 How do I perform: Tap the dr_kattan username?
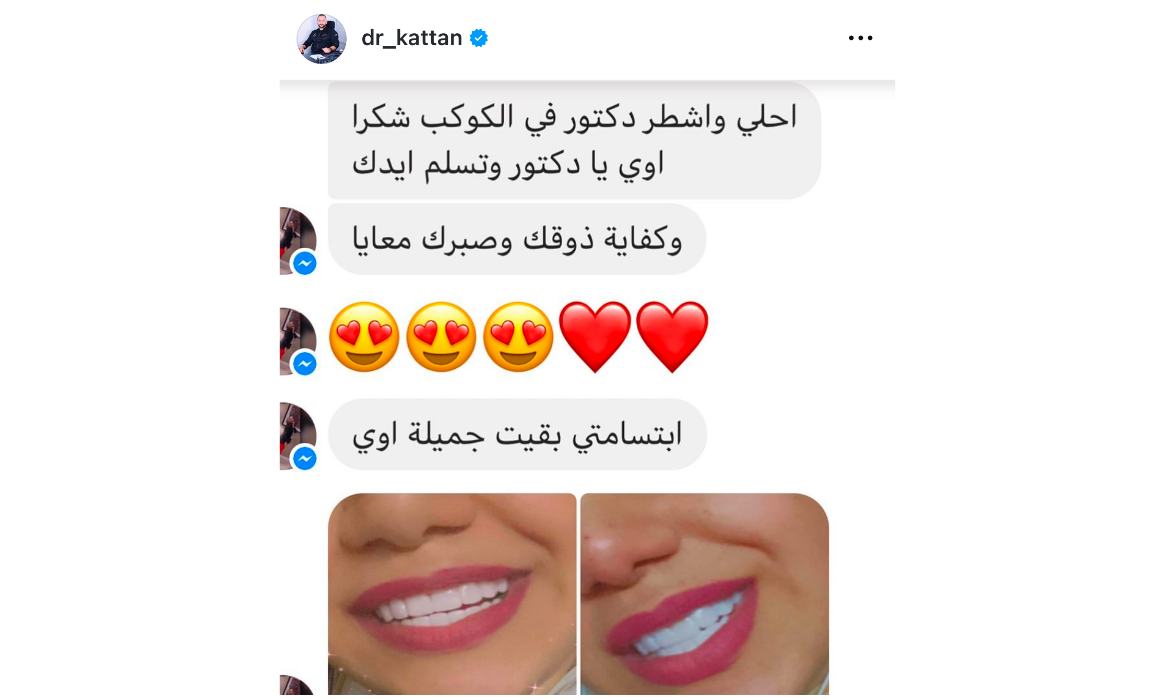tap(411, 39)
